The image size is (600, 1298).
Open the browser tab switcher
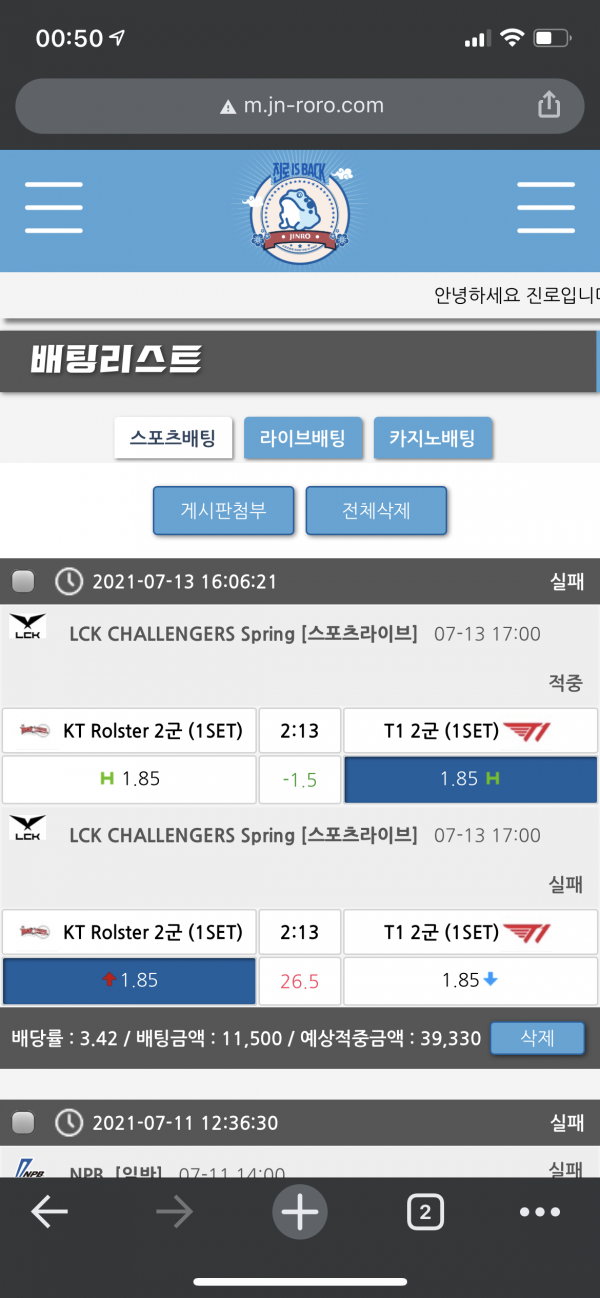(425, 1212)
